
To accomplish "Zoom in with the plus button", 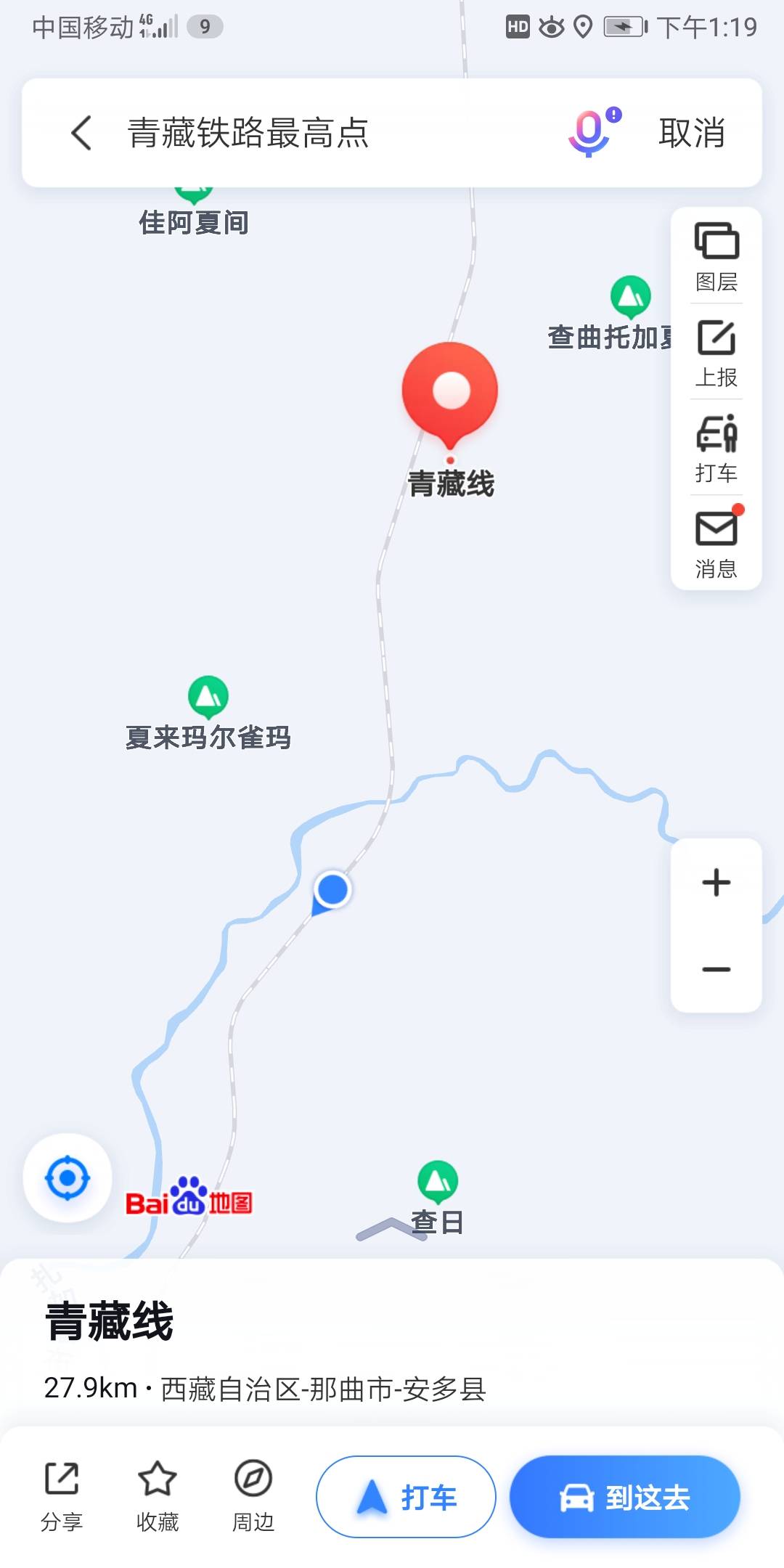I will [716, 882].
